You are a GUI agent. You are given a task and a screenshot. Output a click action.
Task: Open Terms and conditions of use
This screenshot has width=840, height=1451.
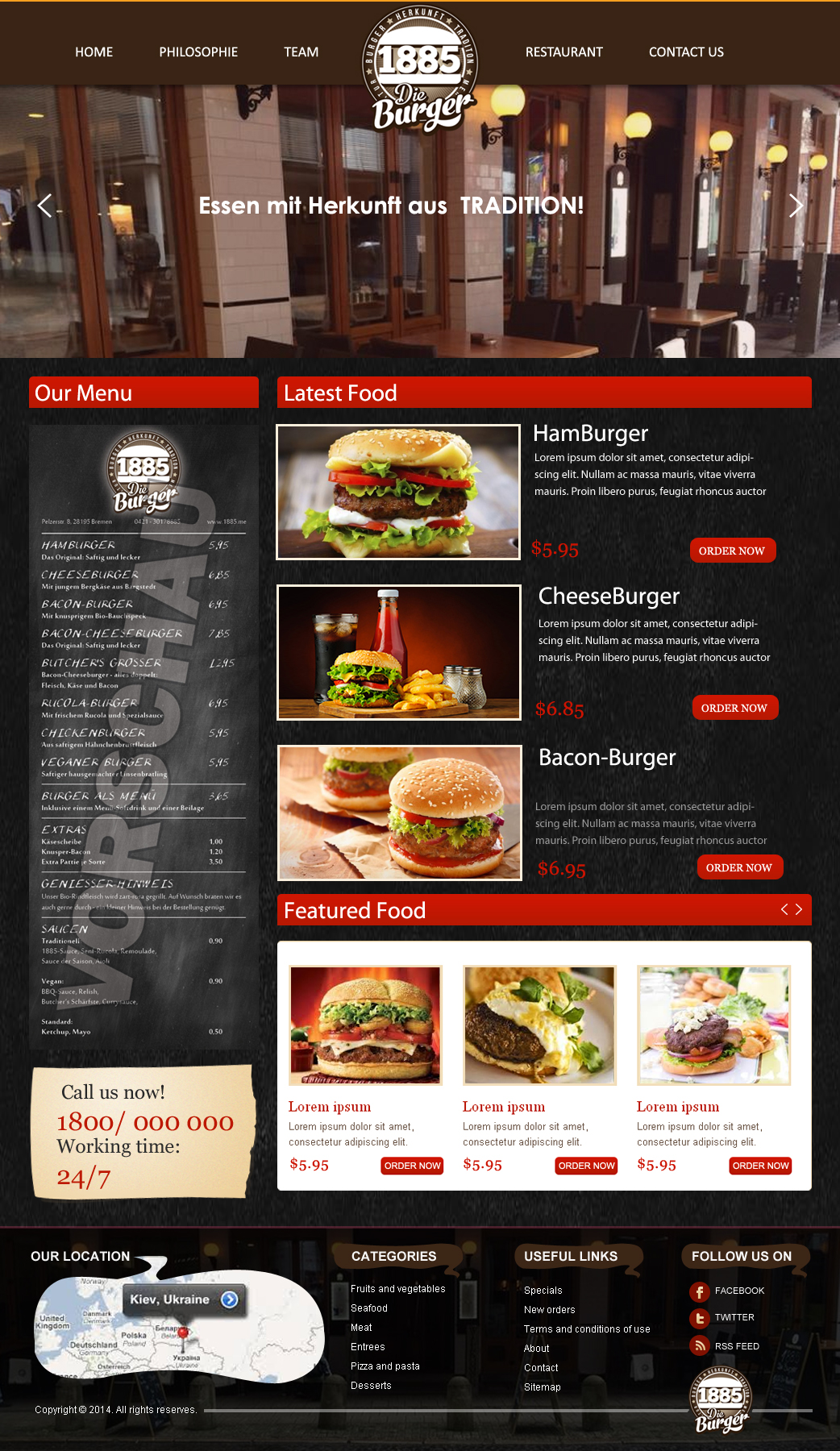[x=587, y=1329]
